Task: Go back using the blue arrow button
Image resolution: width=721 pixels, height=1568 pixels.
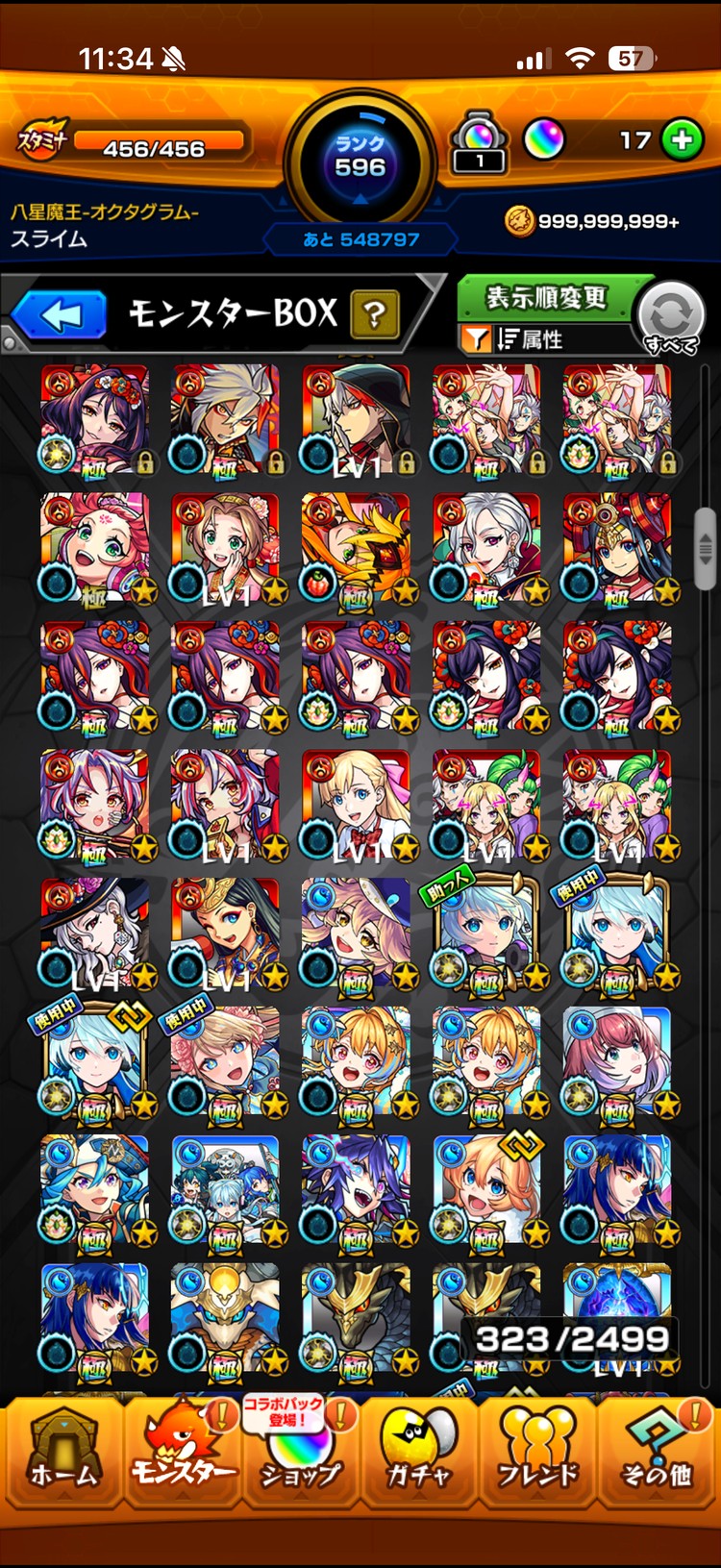Action: [x=60, y=316]
